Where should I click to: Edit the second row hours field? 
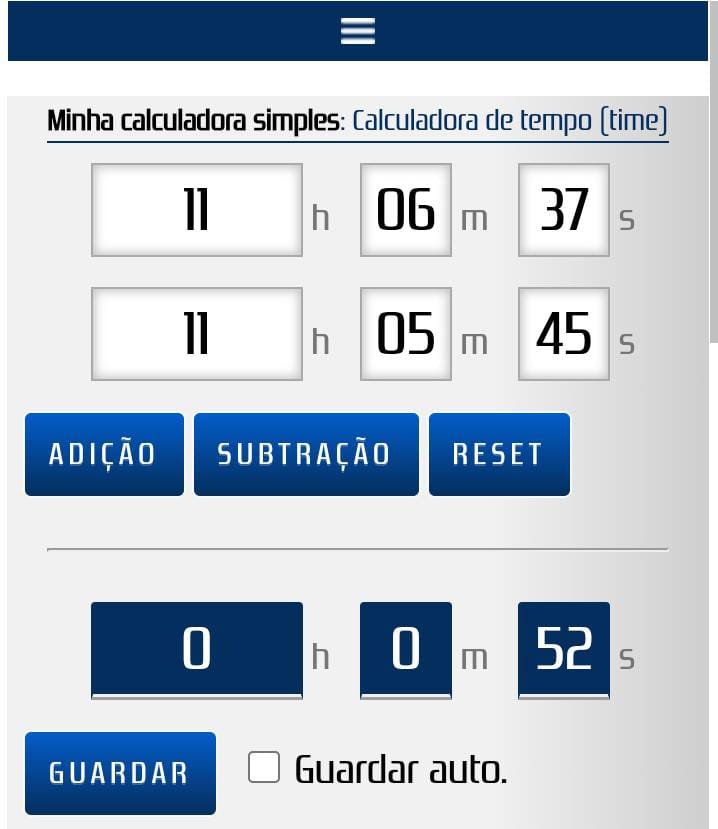click(x=197, y=334)
